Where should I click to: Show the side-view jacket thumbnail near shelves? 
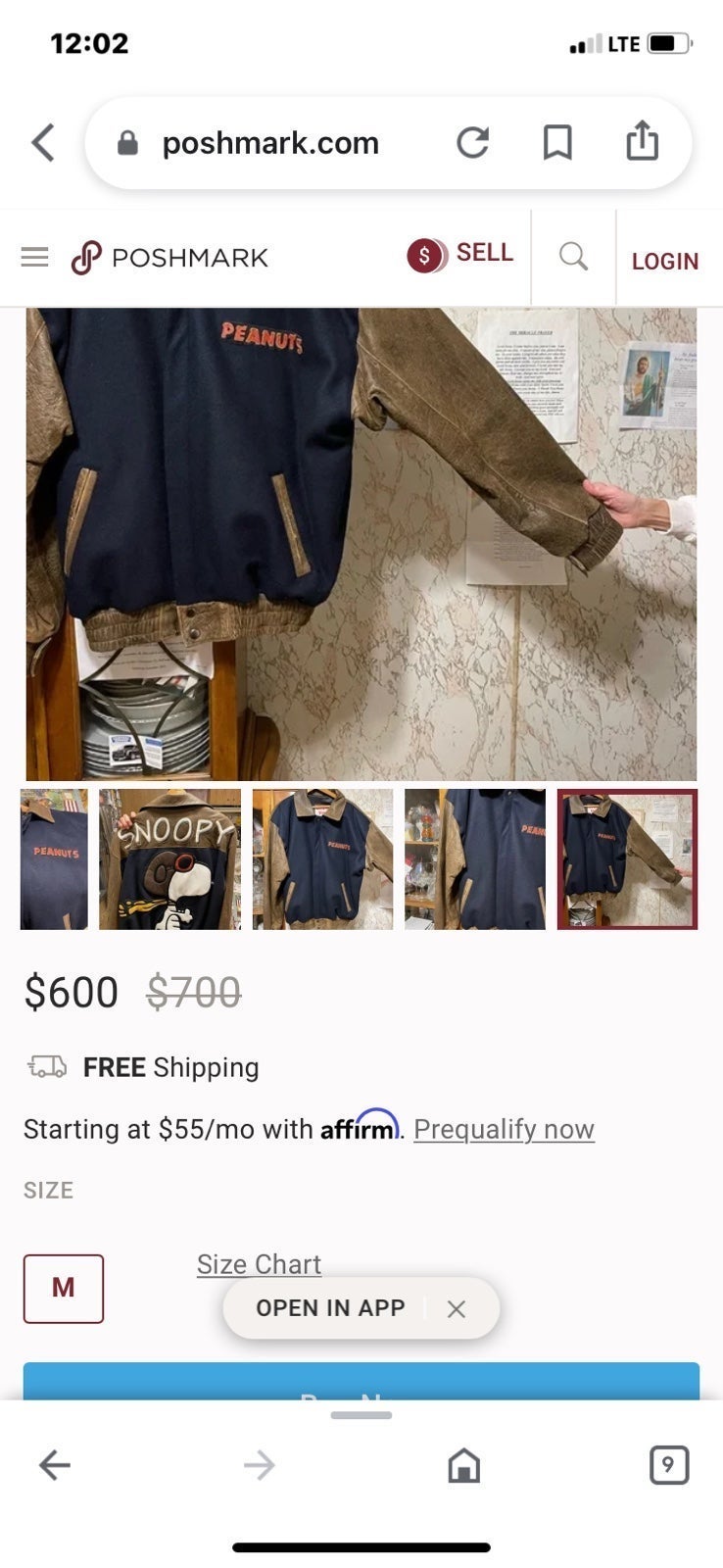[475, 858]
